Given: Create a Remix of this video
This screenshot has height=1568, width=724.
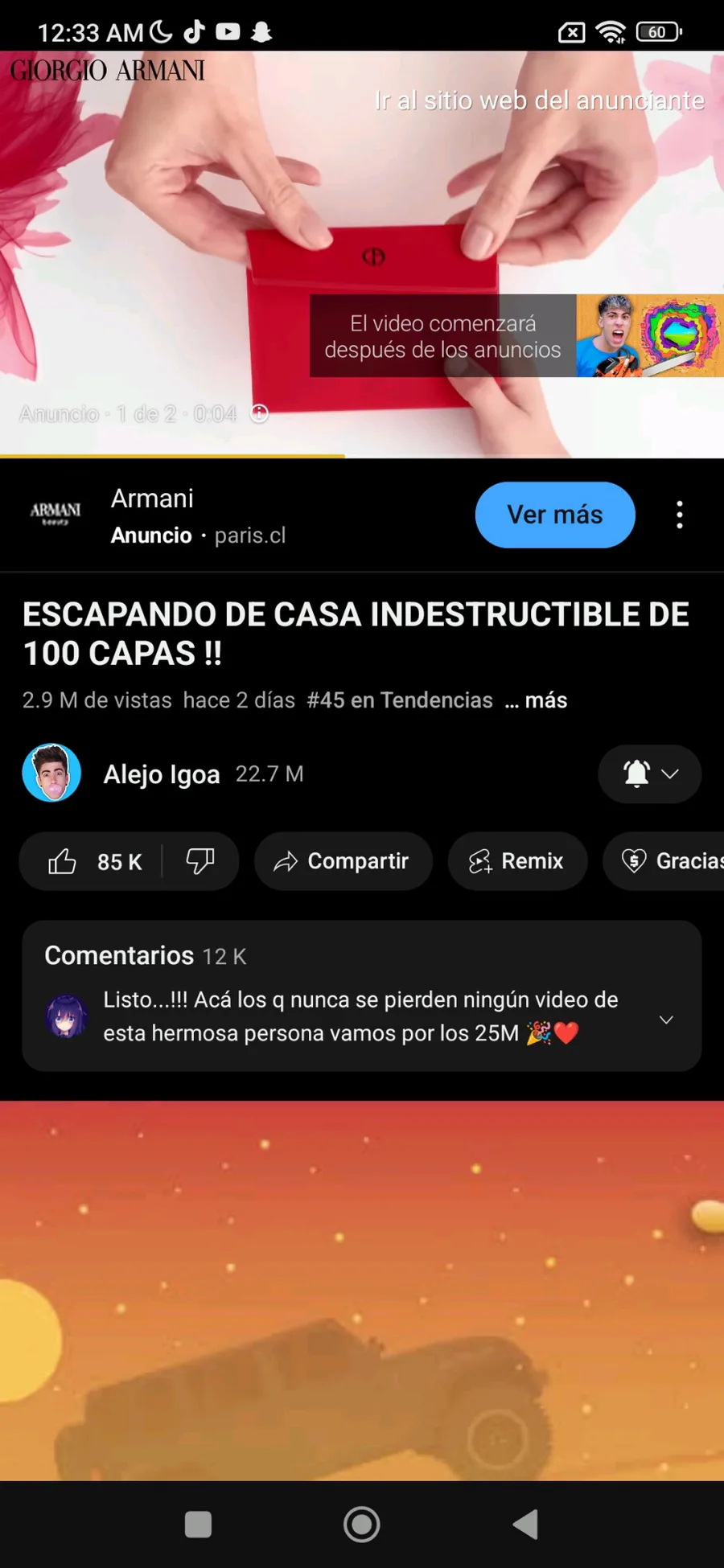Looking at the screenshot, I should (516, 861).
